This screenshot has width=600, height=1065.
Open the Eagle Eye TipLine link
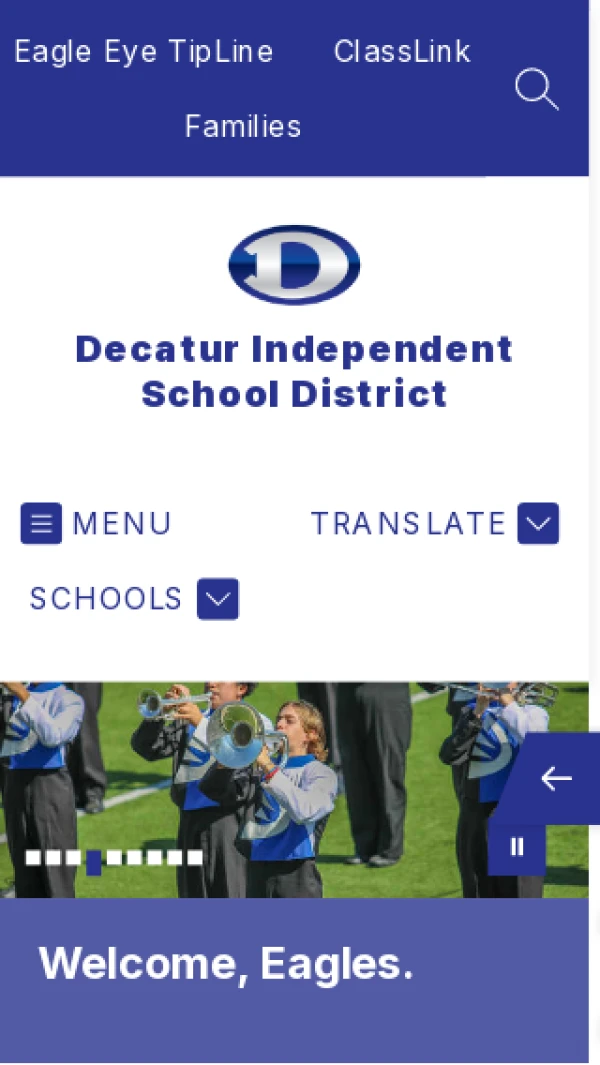click(x=143, y=52)
